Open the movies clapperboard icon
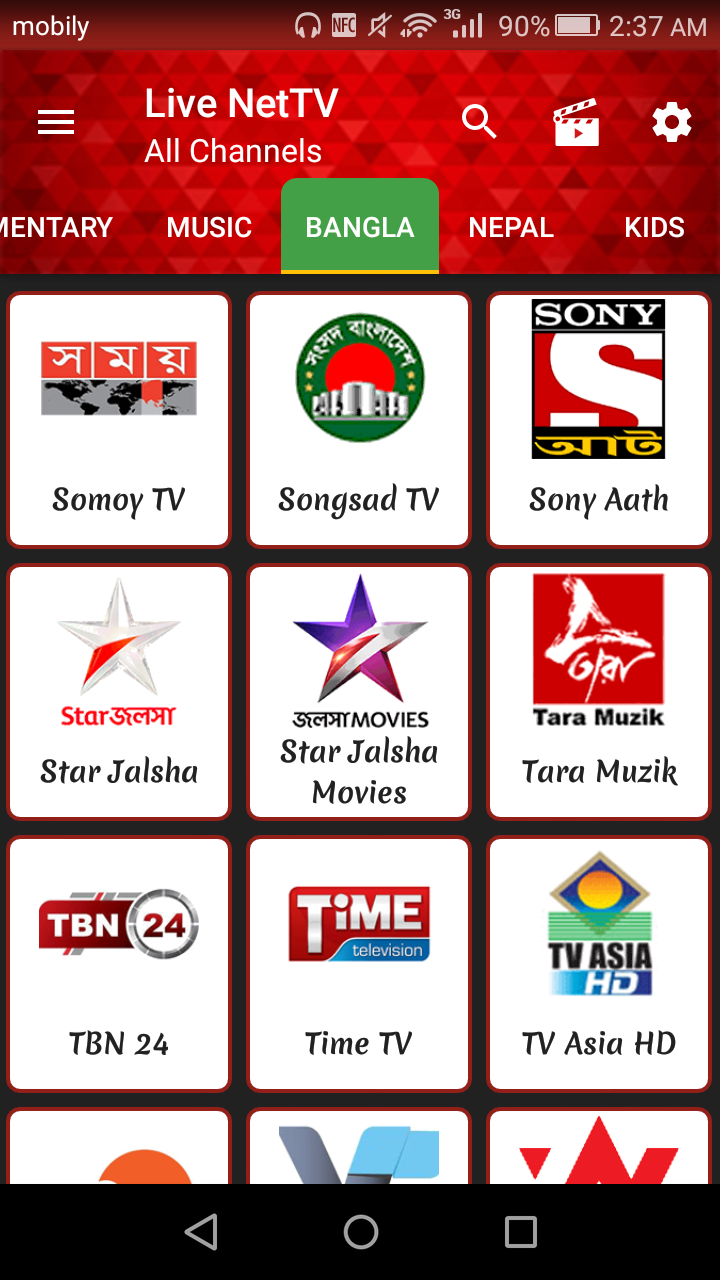This screenshot has height=1280, width=720. click(x=576, y=123)
